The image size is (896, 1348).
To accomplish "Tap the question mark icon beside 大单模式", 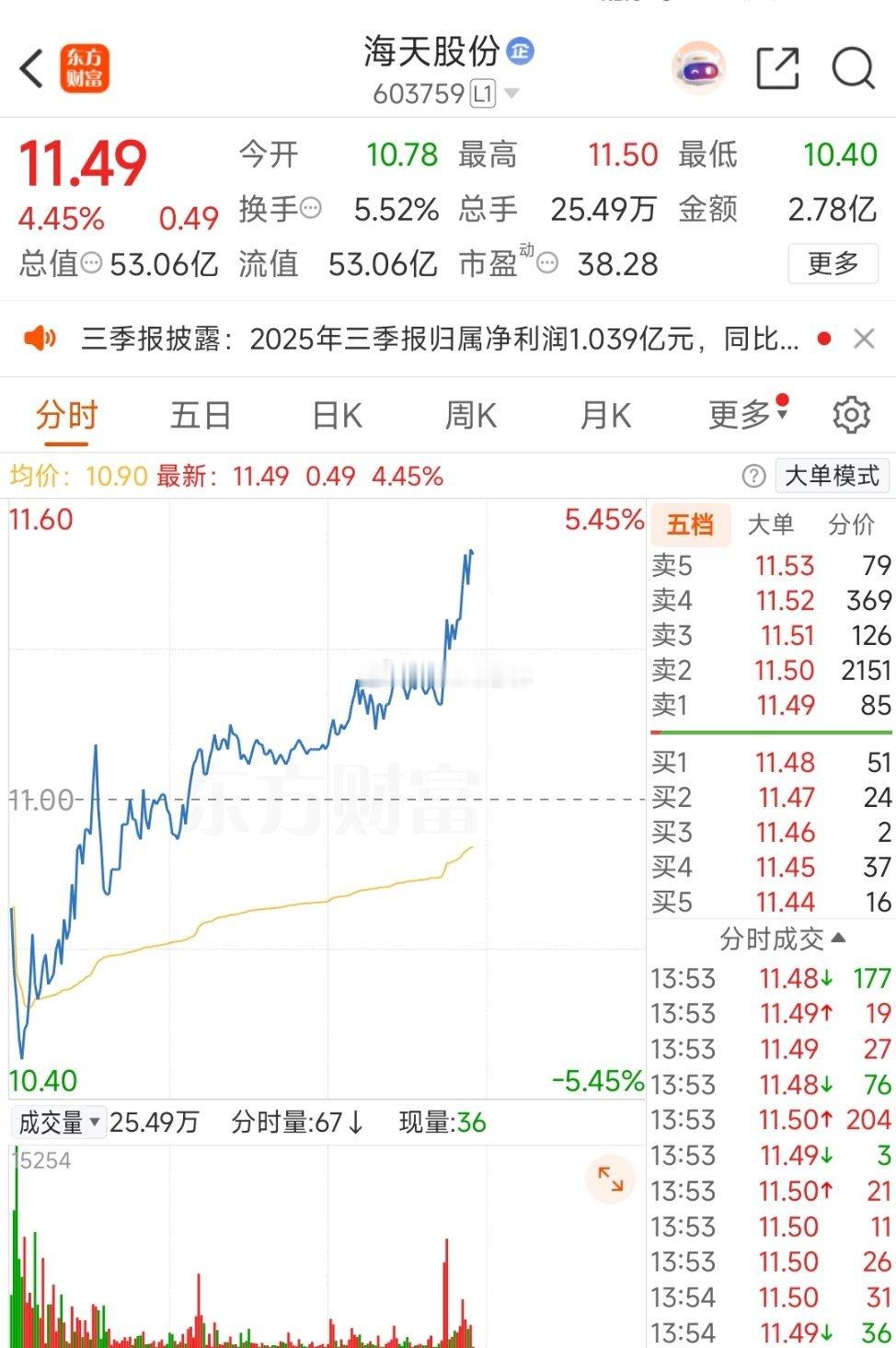I will tap(754, 476).
